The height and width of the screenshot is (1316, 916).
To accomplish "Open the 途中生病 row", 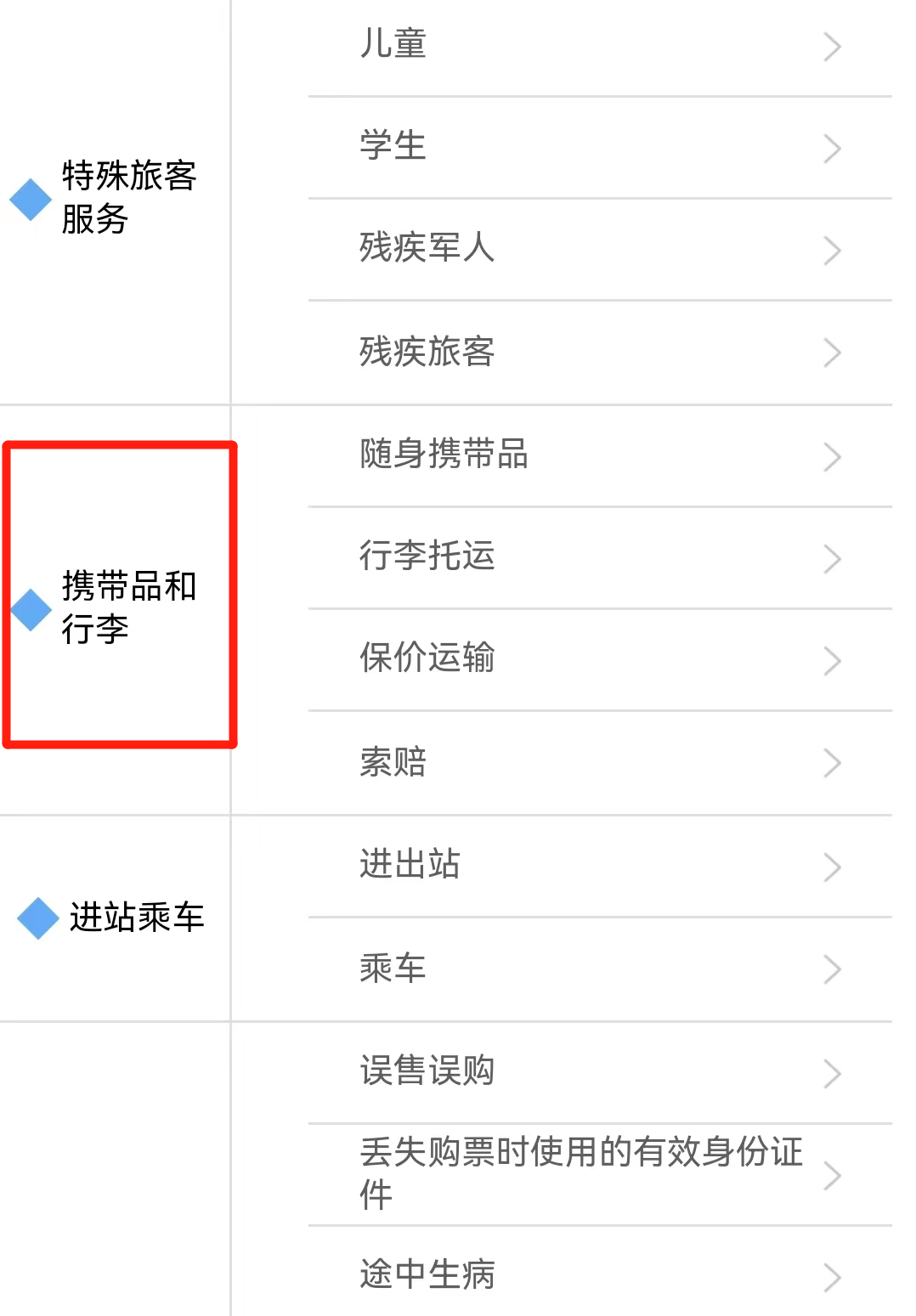I will 599,1275.
